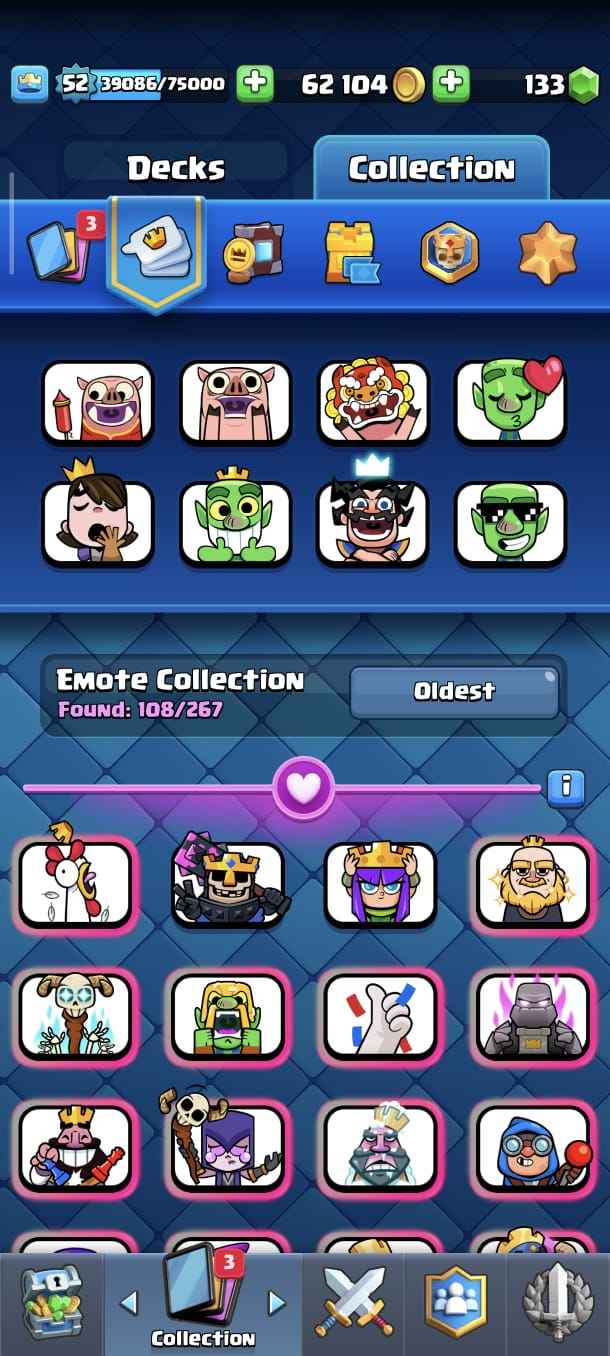This screenshot has width=610, height=1356.
Task: Select the thumbs up confetti emote
Action: [380, 1016]
